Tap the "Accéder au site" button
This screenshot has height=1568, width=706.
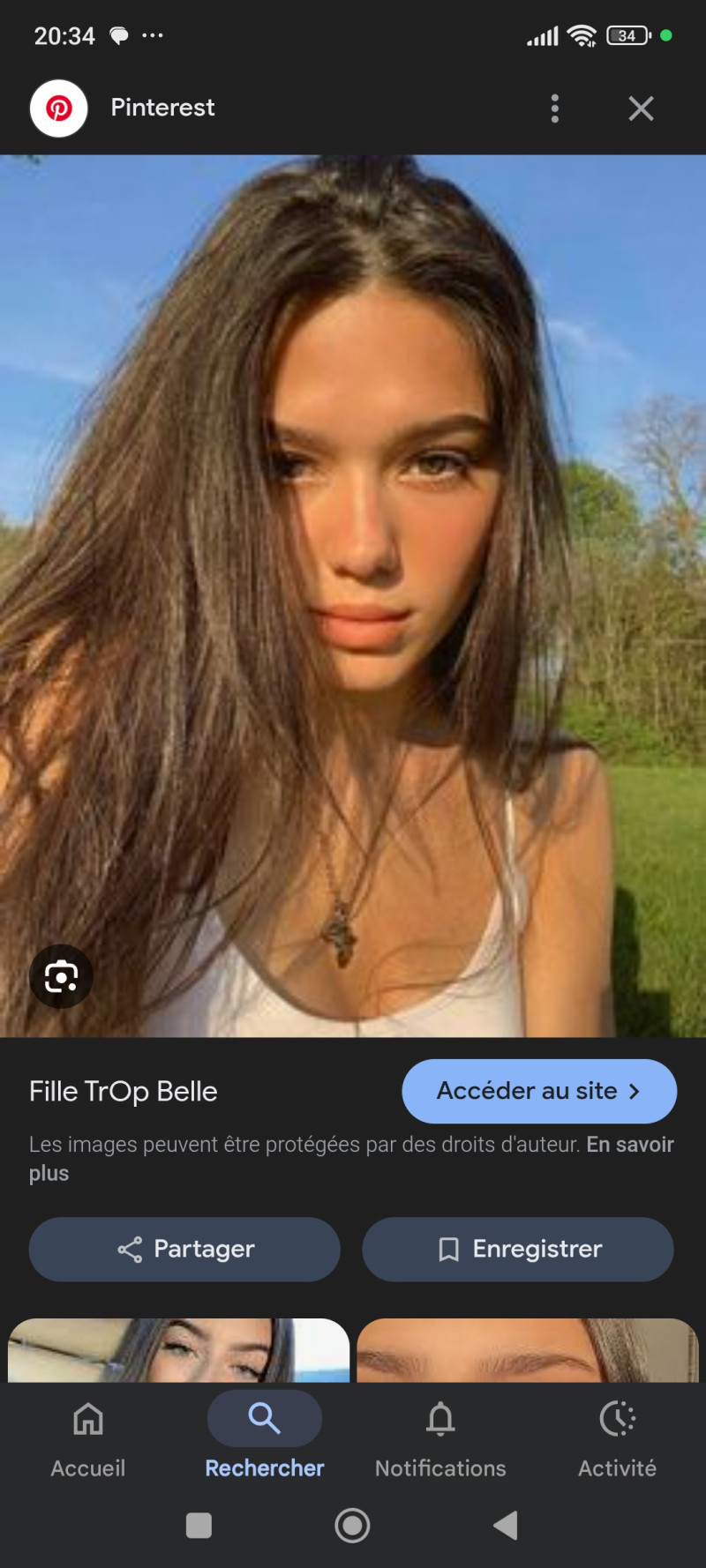[538, 1091]
